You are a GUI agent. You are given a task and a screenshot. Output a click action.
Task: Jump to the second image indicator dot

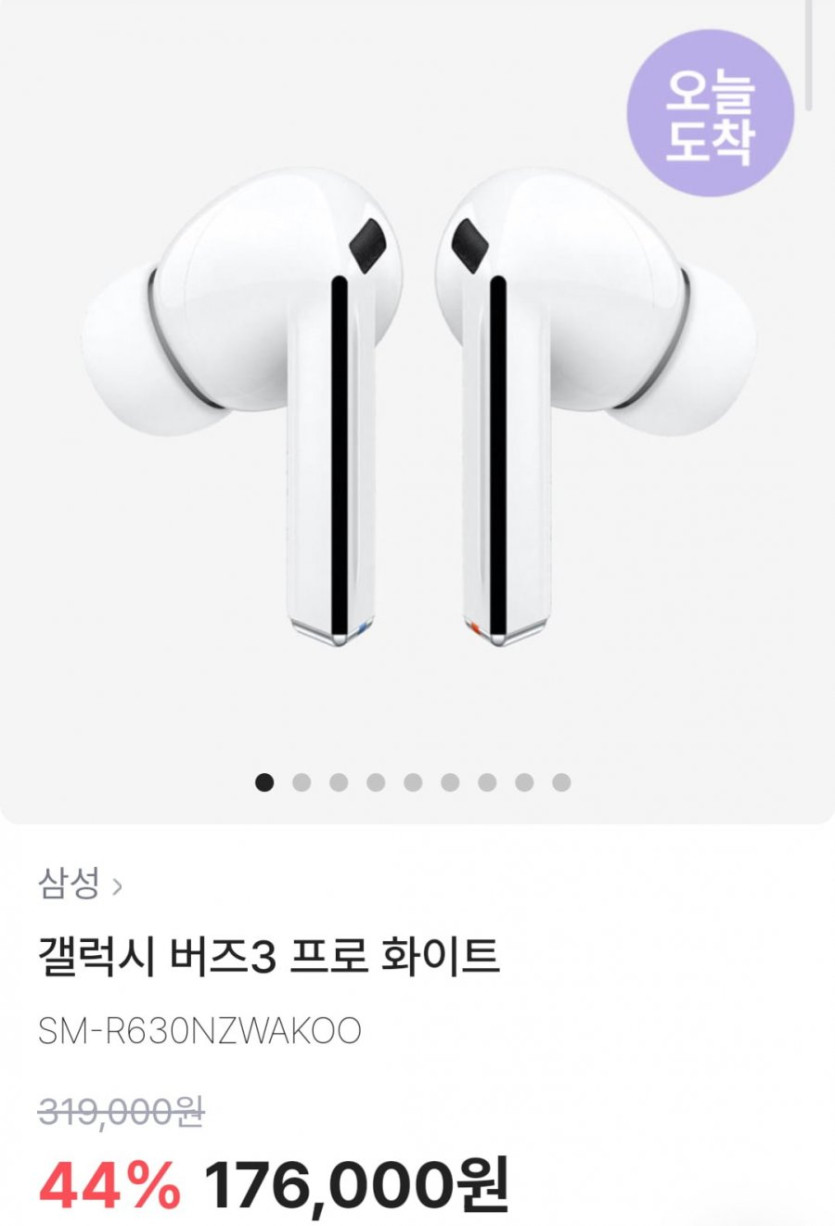point(301,782)
